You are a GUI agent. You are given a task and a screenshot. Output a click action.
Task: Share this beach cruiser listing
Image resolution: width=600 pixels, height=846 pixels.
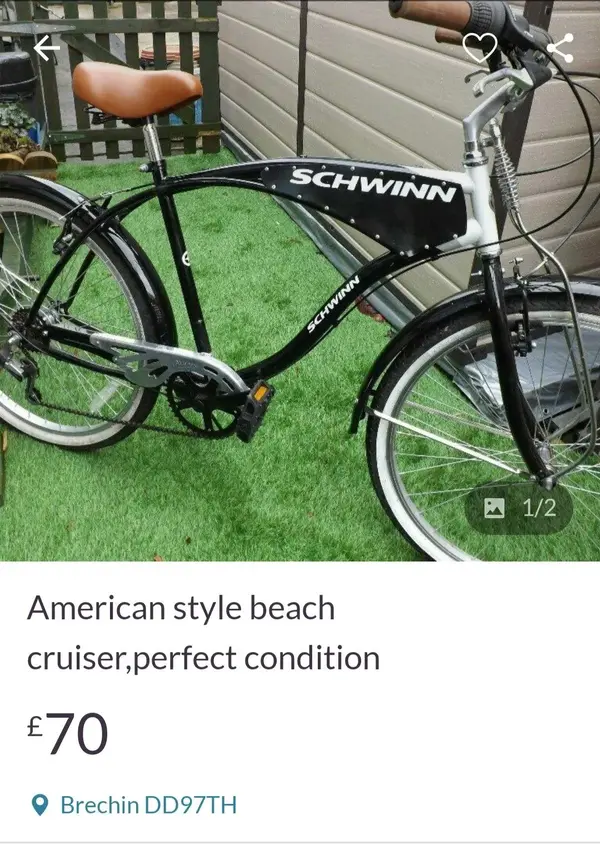[x=560, y=47]
